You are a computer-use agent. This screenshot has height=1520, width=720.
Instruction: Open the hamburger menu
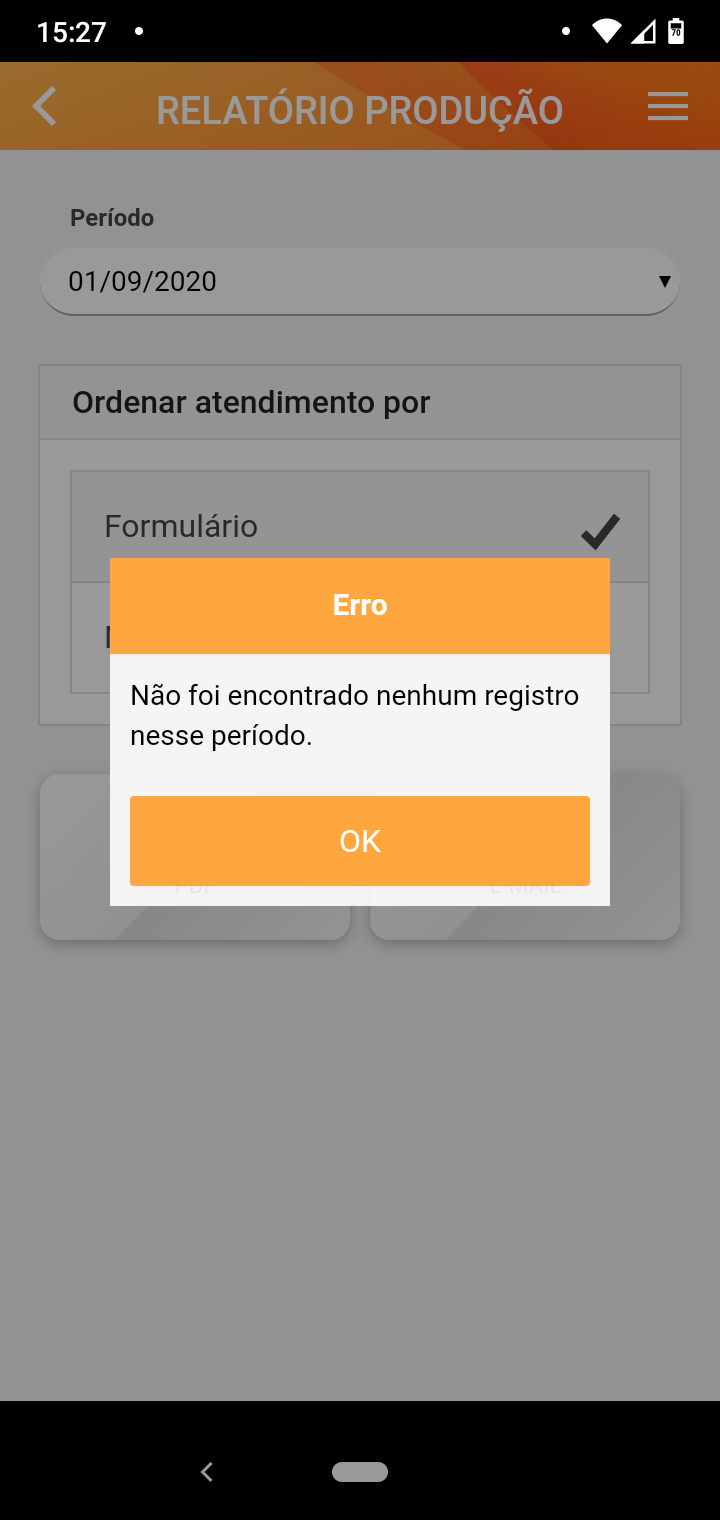tap(667, 107)
